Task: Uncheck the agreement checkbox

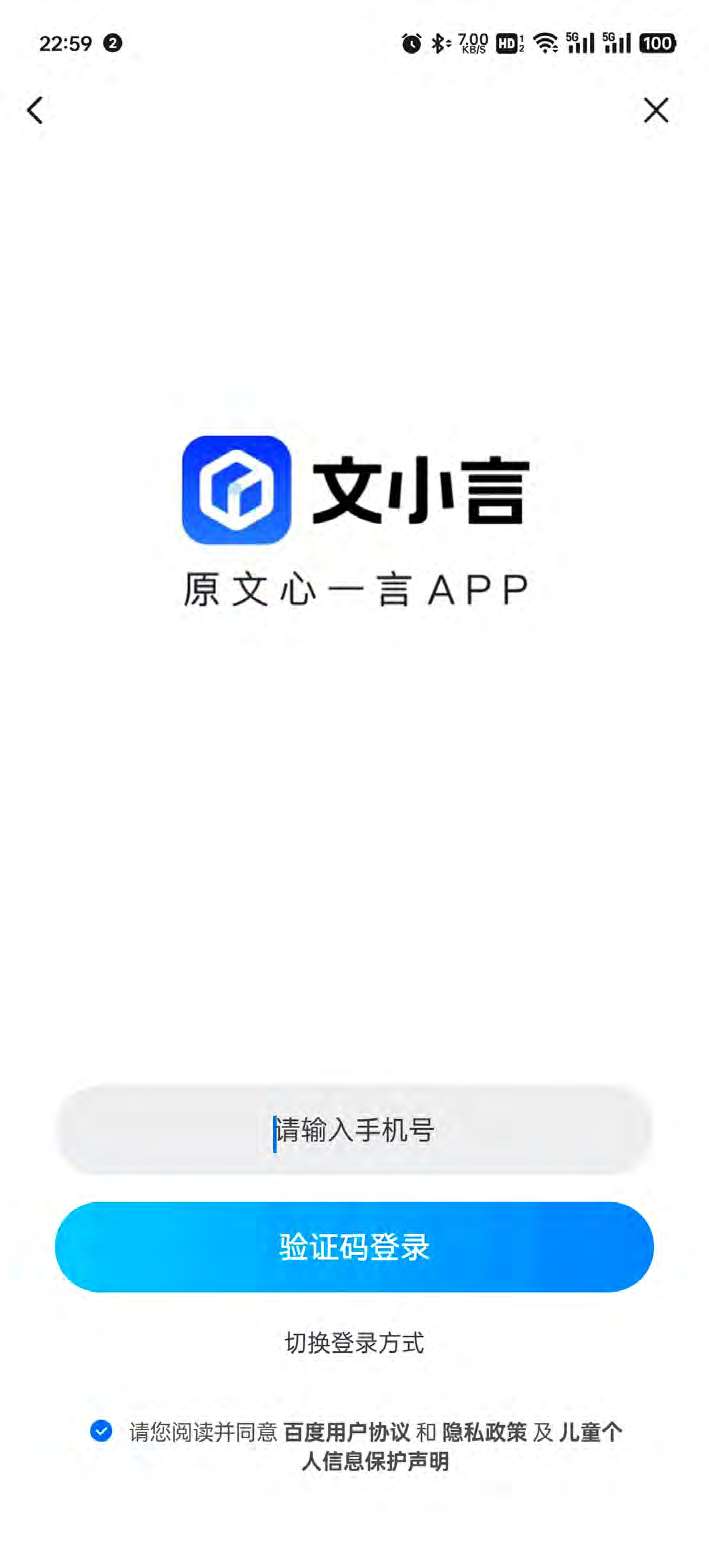Action: 101,1431
